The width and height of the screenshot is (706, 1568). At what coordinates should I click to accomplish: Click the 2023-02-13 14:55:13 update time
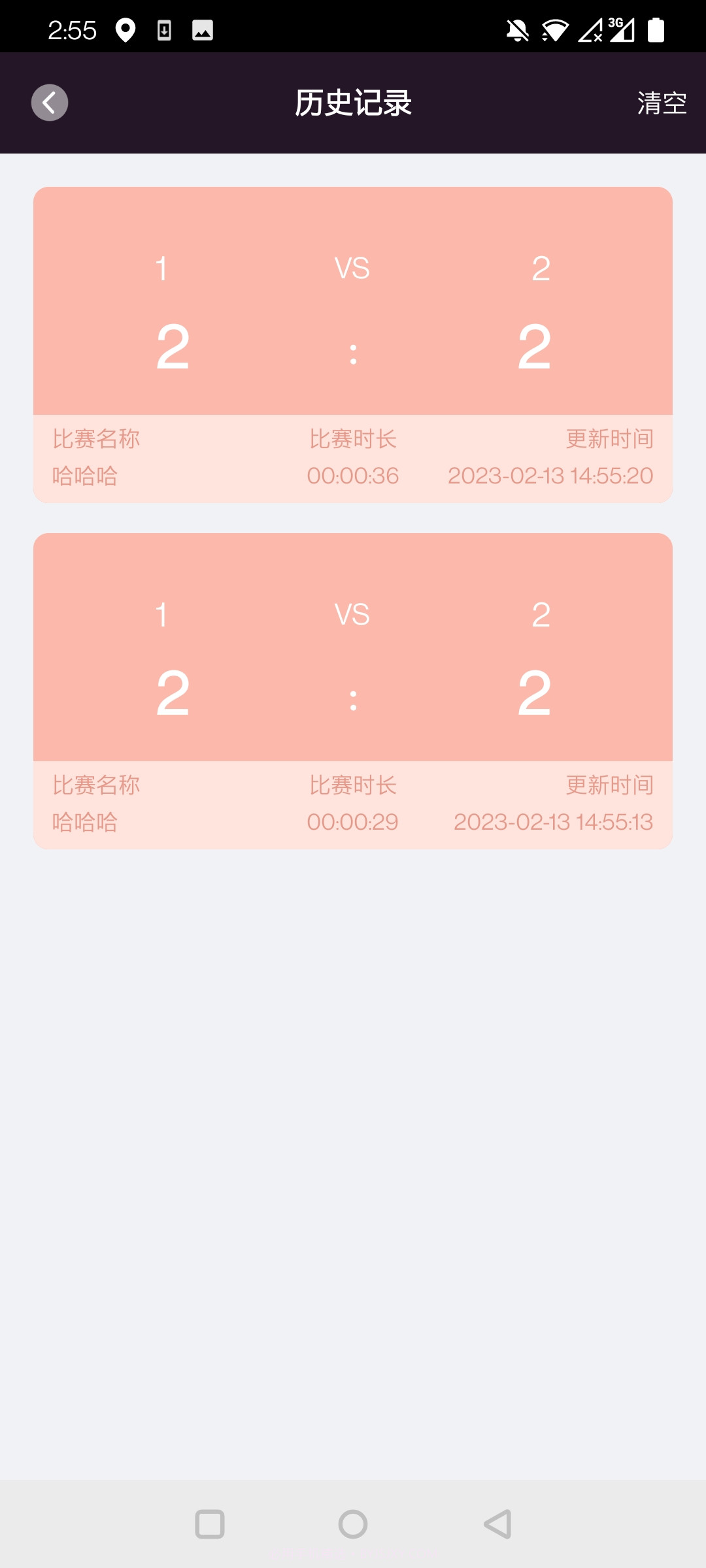pyautogui.click(x=552, y=823)
